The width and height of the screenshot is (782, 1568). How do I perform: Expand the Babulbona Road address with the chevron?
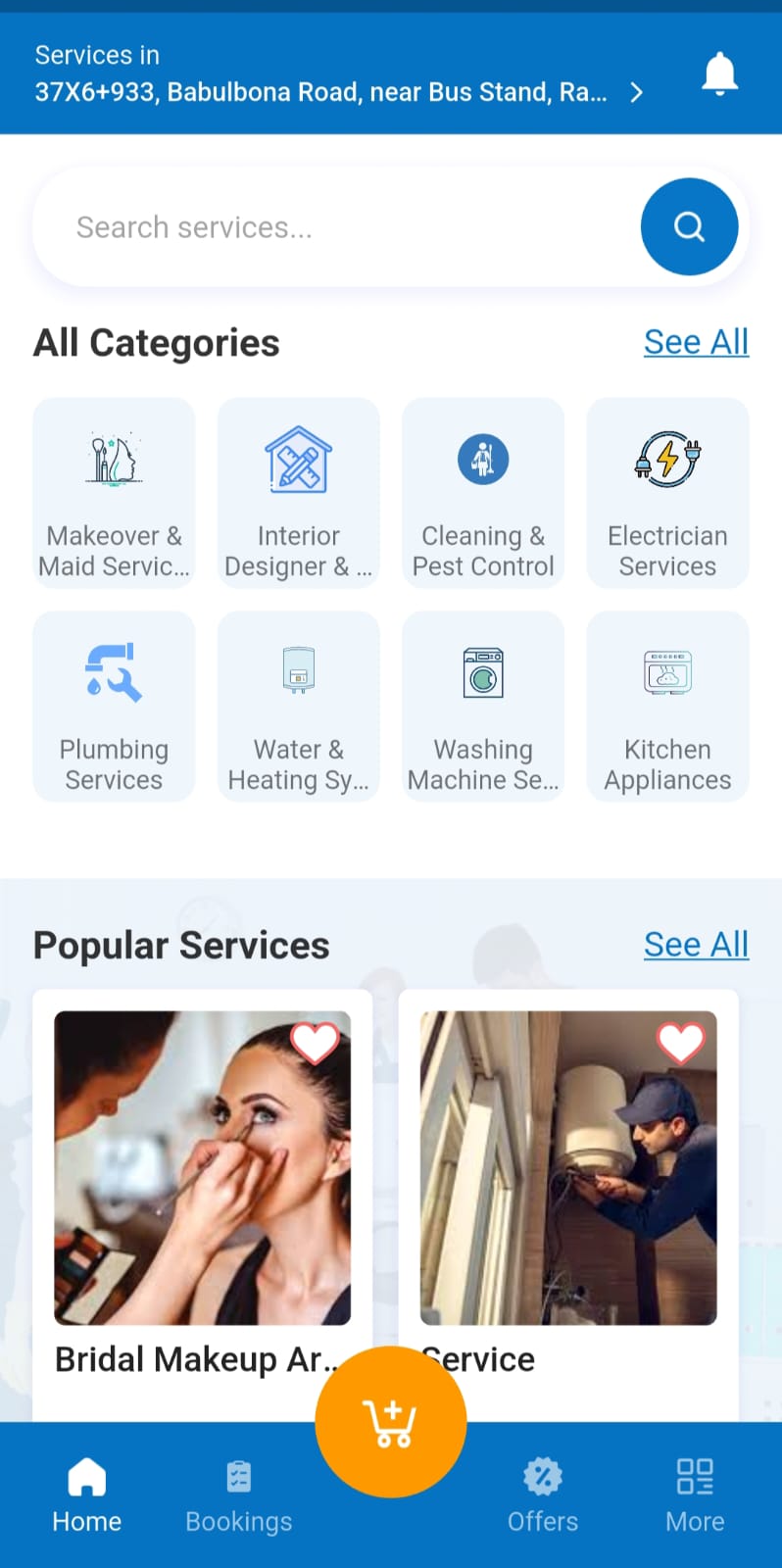(x=636, y=91)
